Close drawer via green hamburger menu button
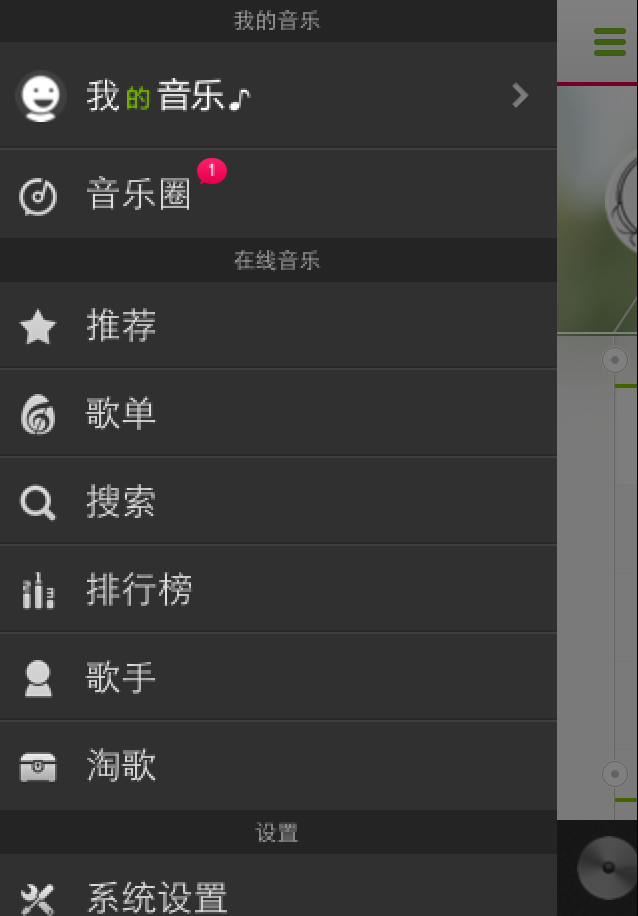The height and width of the screenshot is (916, 638). click(x=609, y=42)
